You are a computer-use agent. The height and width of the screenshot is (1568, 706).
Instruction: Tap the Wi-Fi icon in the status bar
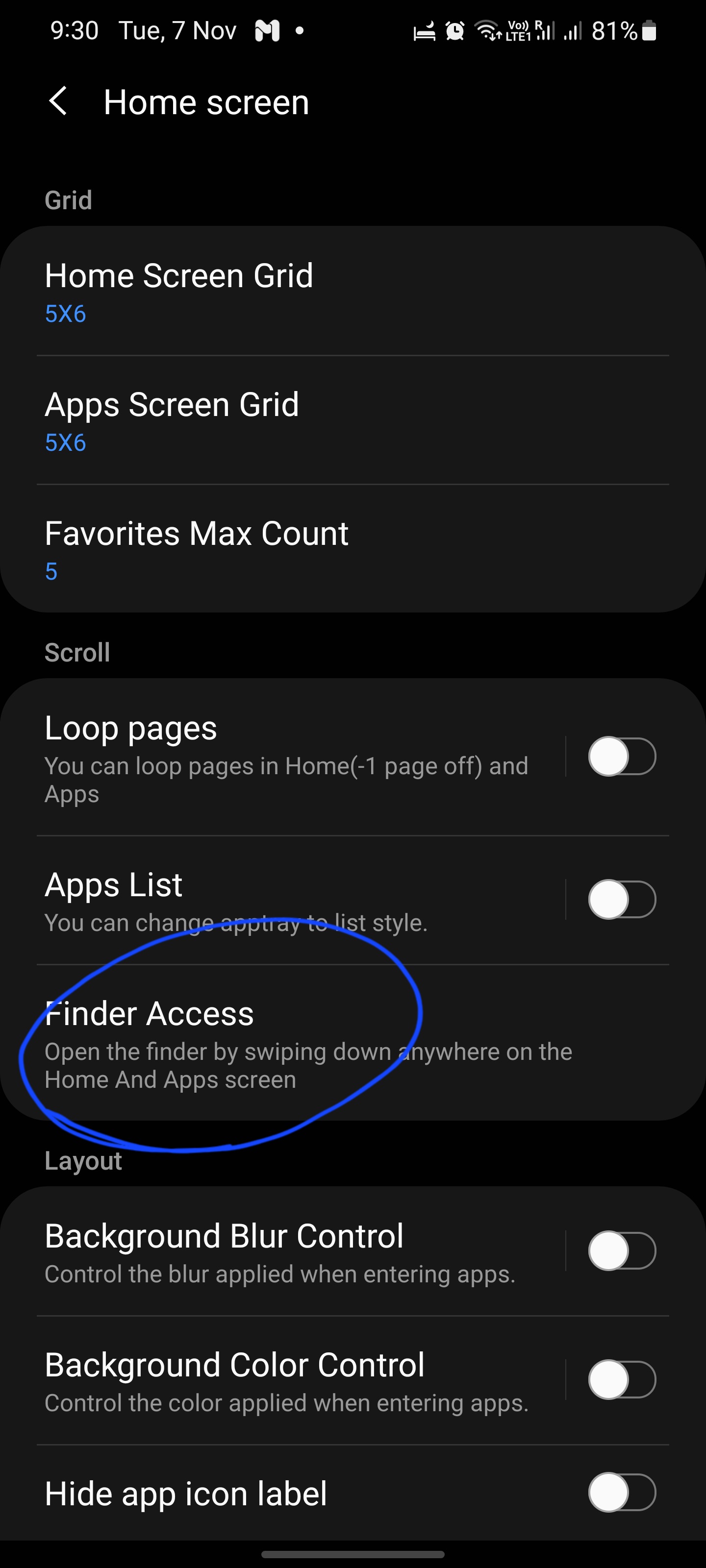coord(487,30)
